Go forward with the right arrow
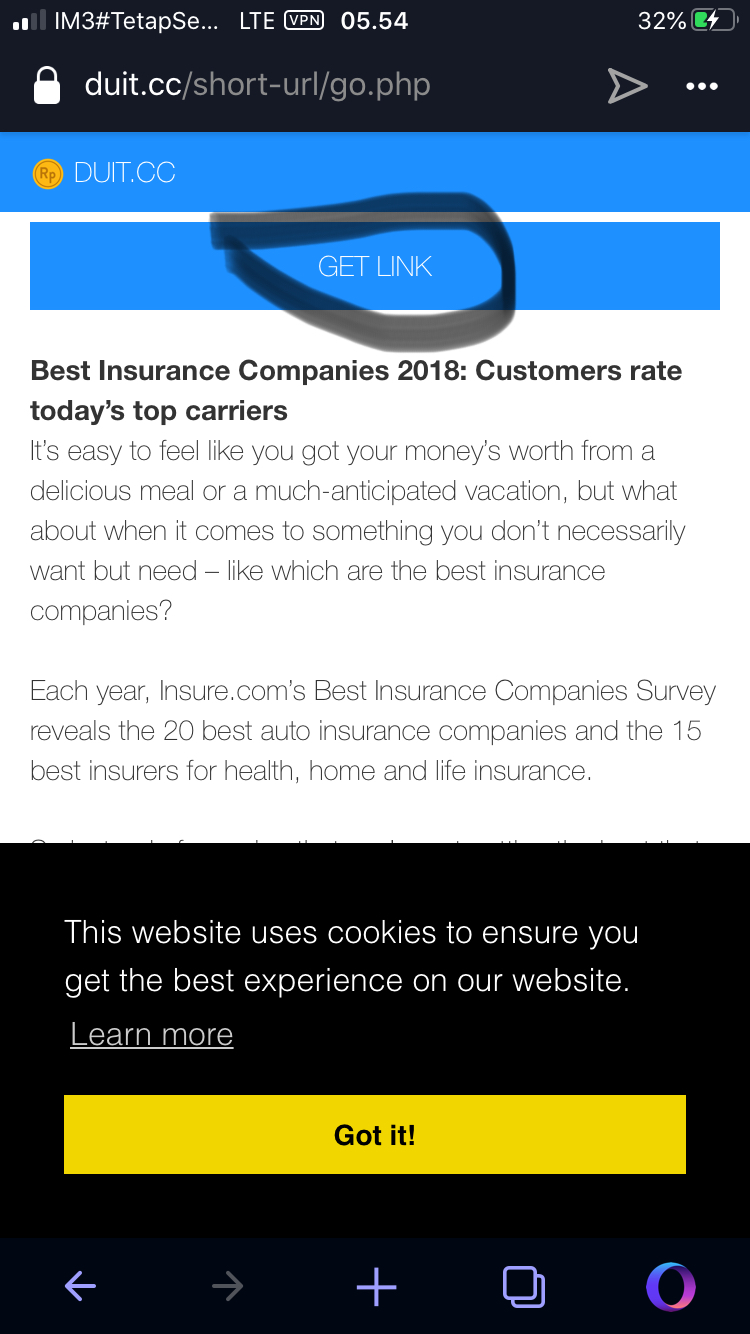Screen dimensions: 750x1334 point(228,1286)
